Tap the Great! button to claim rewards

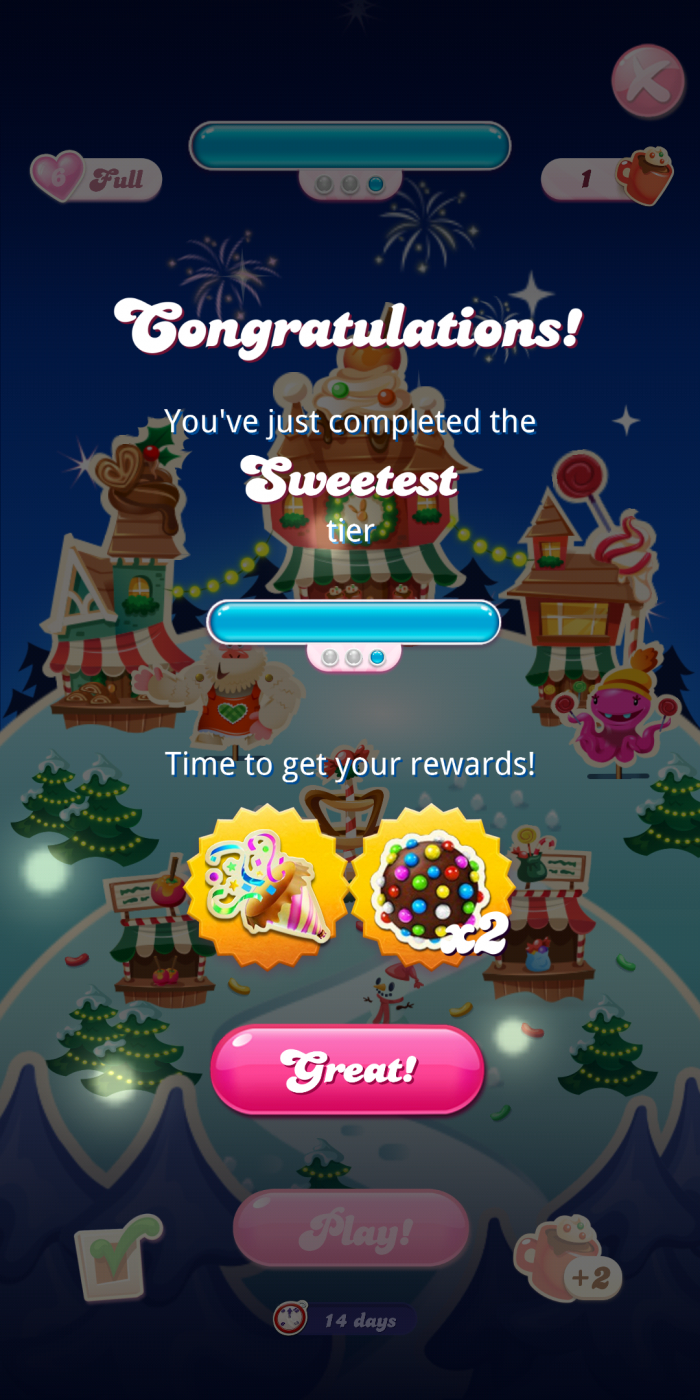pyautogui.click(x=347, y=1070)
